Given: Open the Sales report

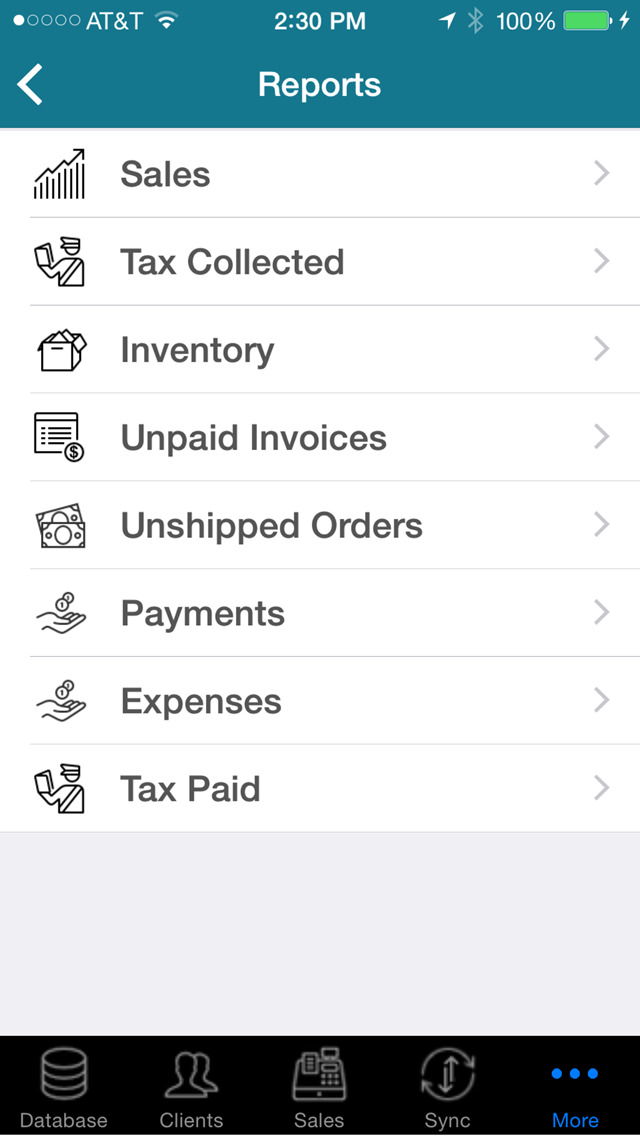Looking at the screenshot, I should tap(320, 174).
